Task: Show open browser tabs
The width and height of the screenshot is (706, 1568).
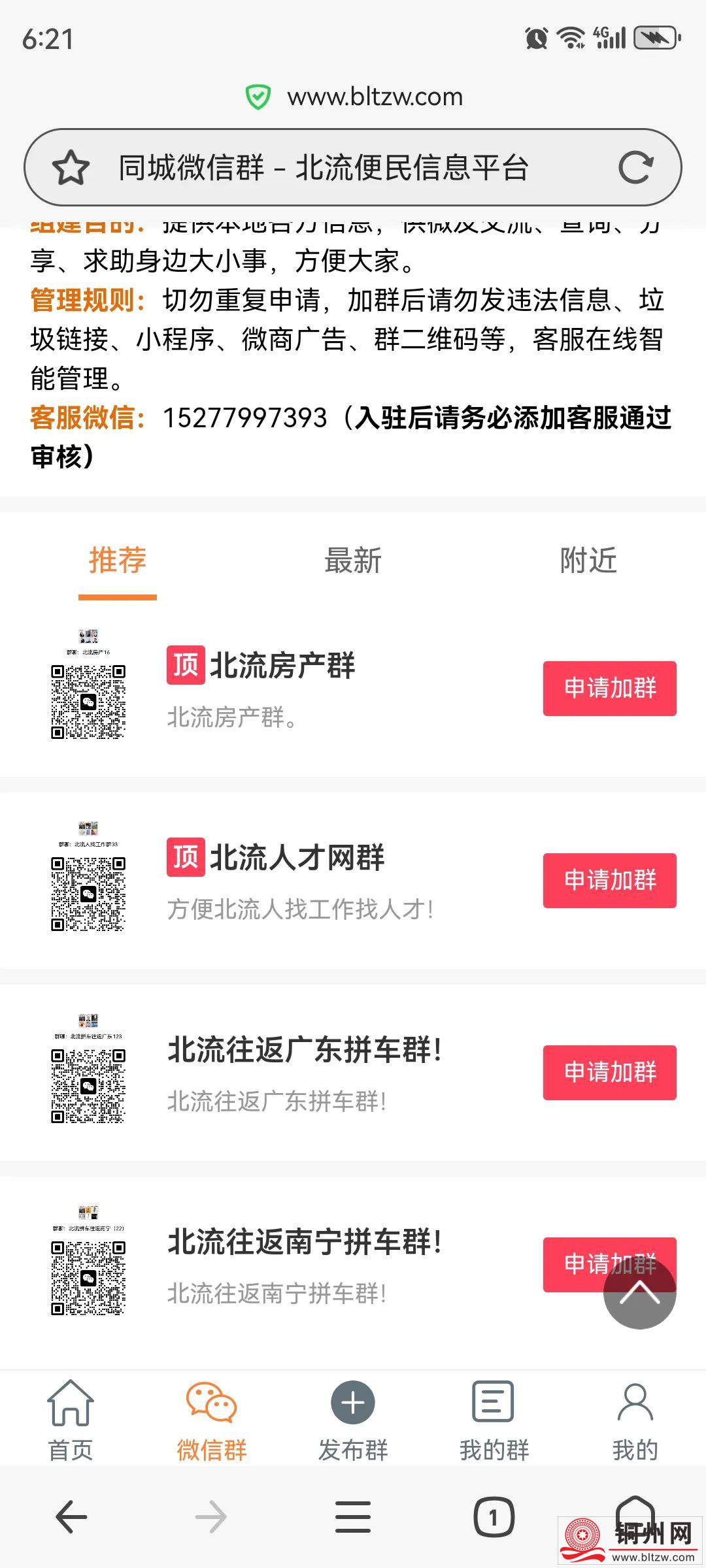Action: point(494,1517)
